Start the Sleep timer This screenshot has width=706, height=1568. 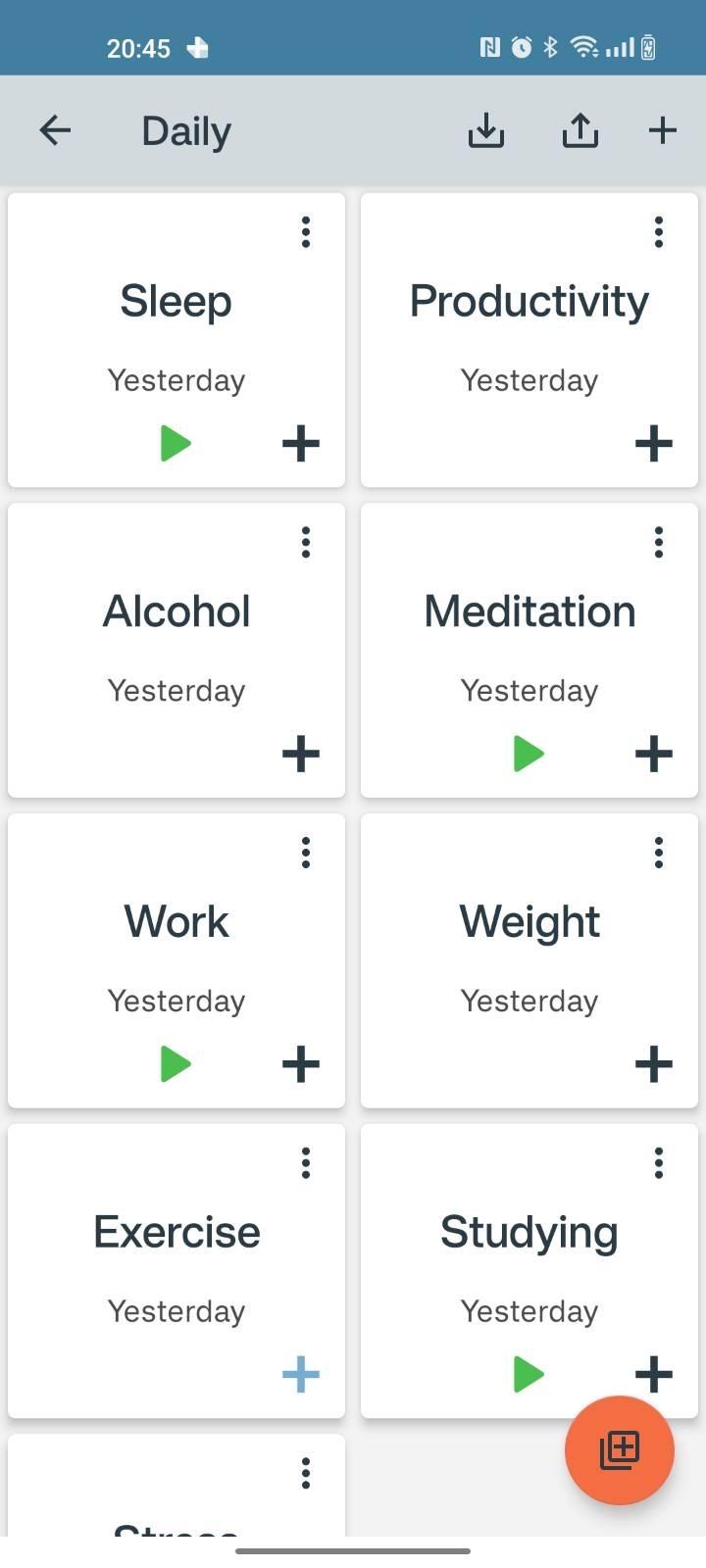176,444
